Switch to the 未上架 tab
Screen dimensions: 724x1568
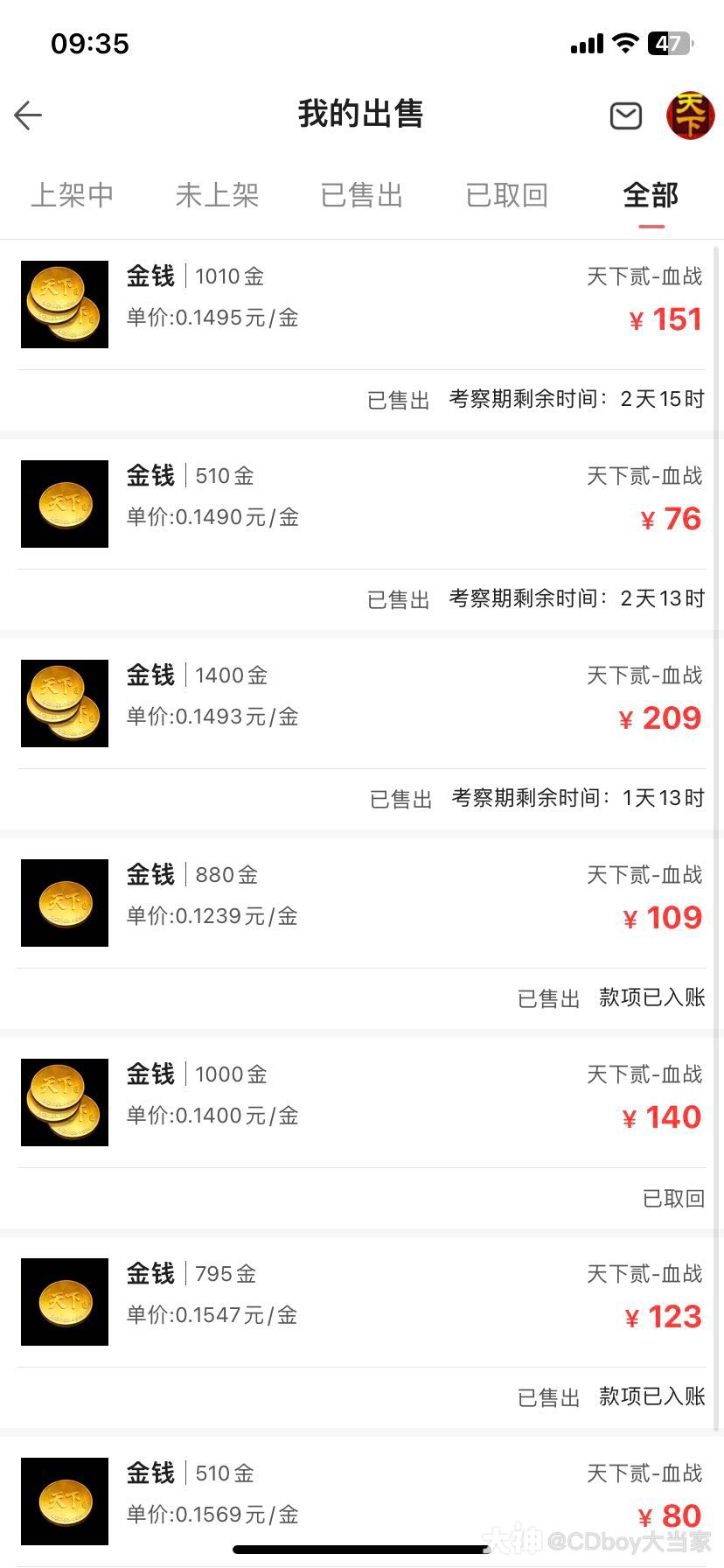click(217, 195)
